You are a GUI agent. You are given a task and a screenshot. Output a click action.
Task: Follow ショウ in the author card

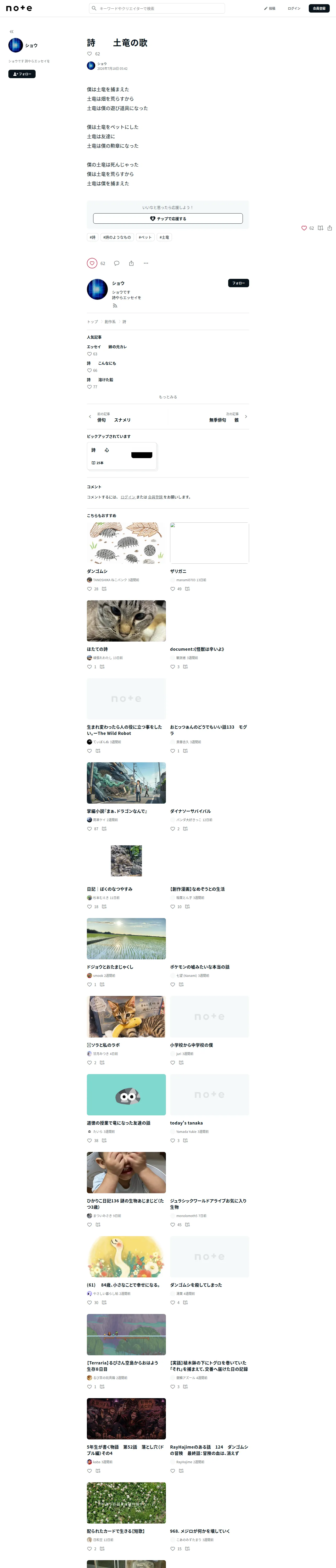coord(238,283)
